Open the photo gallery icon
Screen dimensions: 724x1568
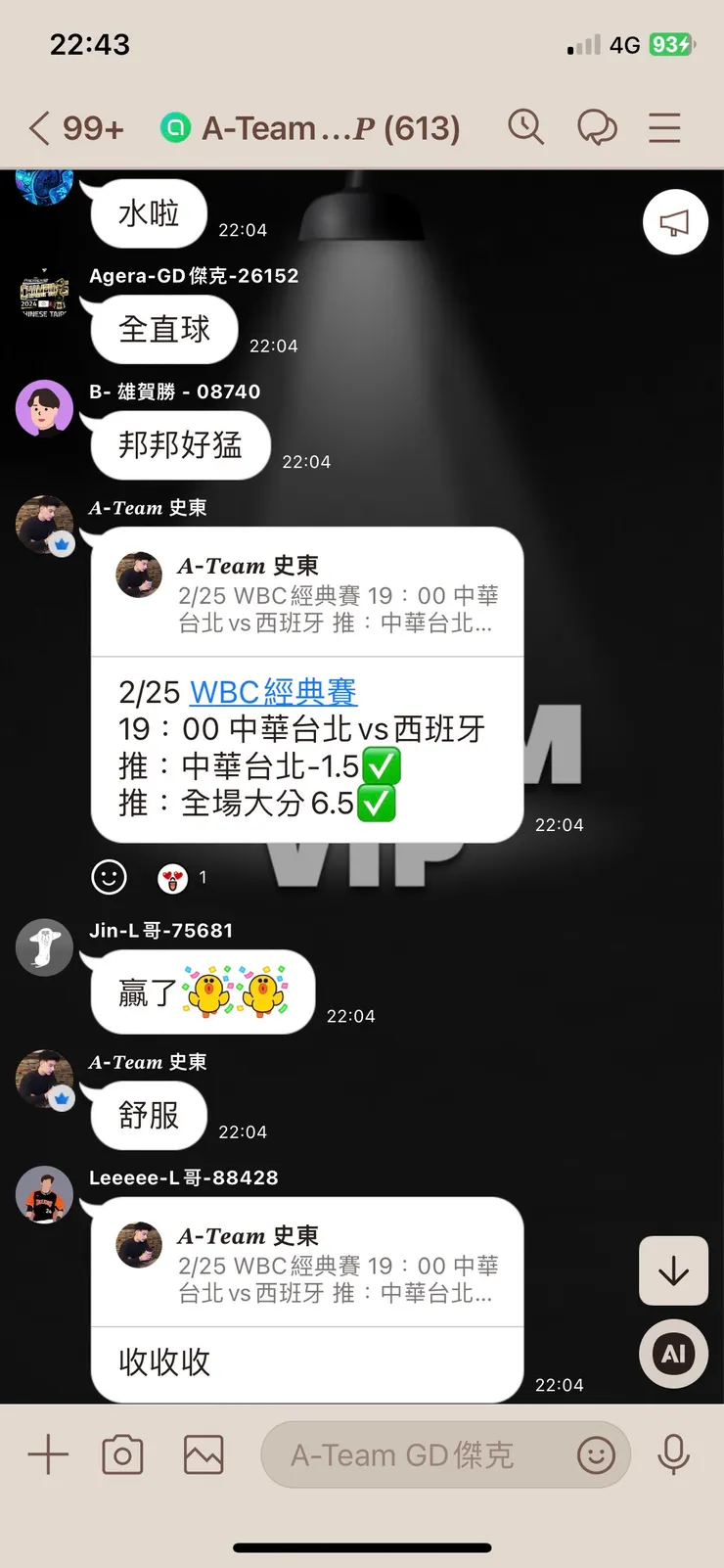(x=203, y=1454)
